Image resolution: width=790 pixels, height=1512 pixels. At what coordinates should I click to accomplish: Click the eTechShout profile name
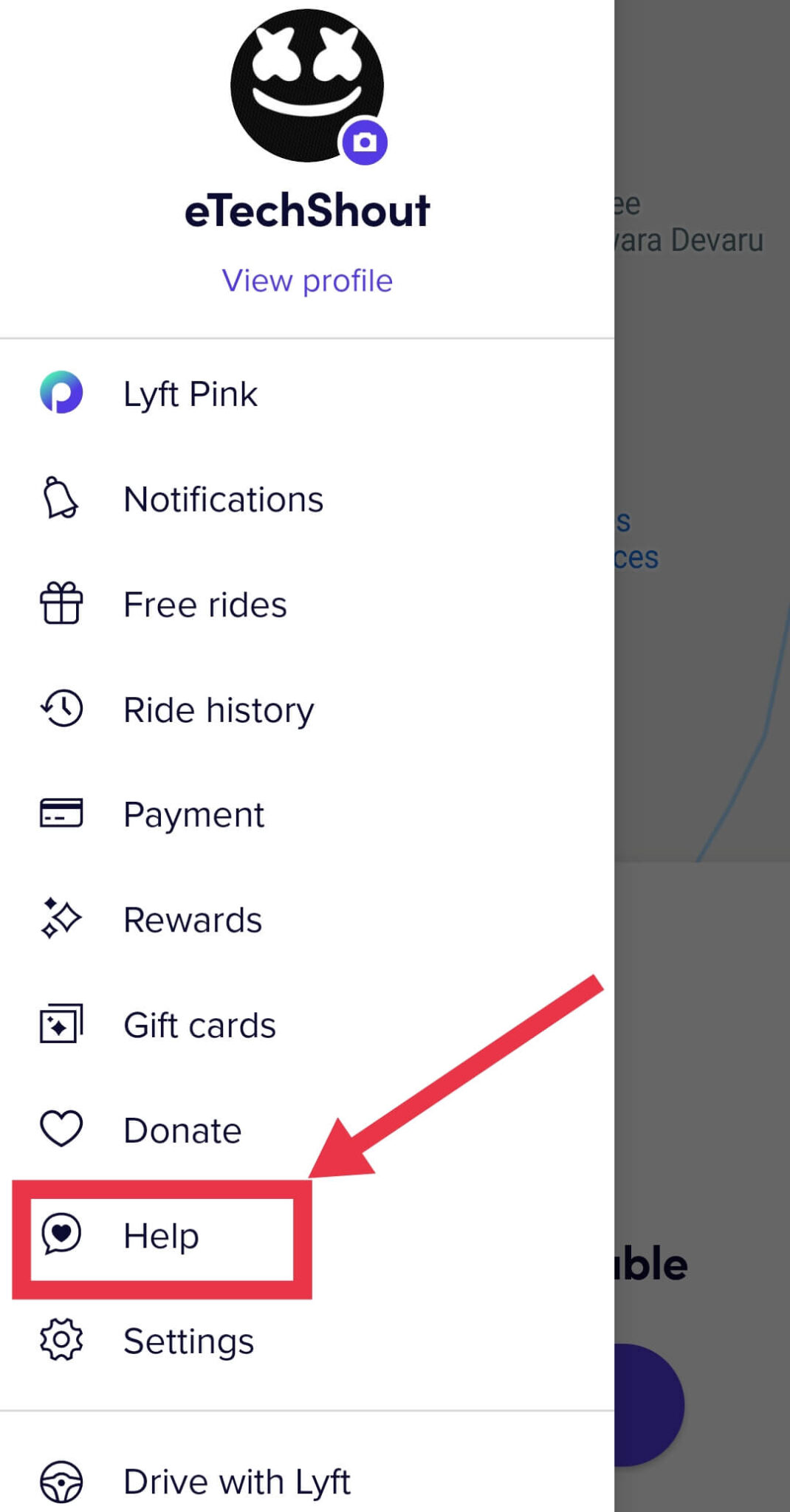(307, 209)
